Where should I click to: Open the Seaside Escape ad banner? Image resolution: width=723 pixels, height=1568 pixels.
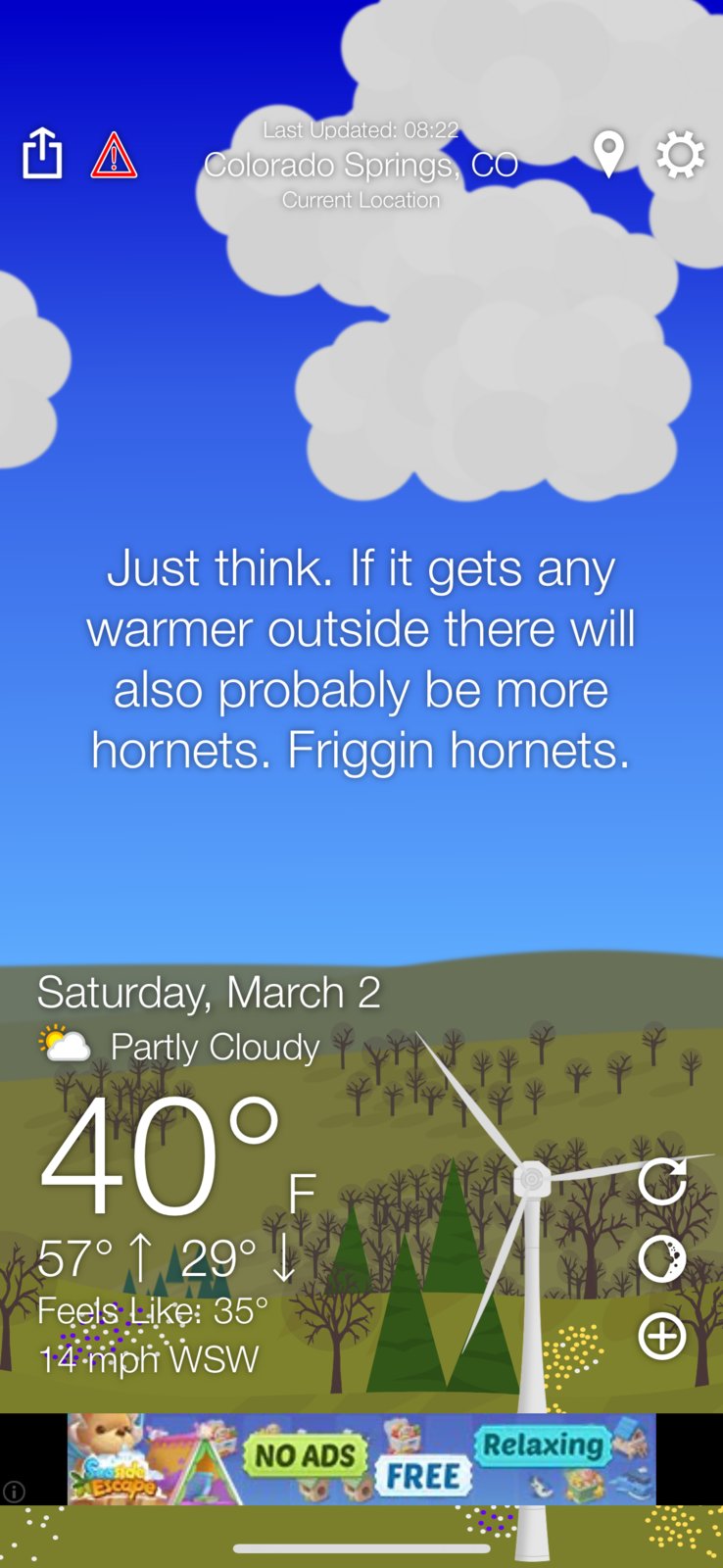coord(361,1459)
